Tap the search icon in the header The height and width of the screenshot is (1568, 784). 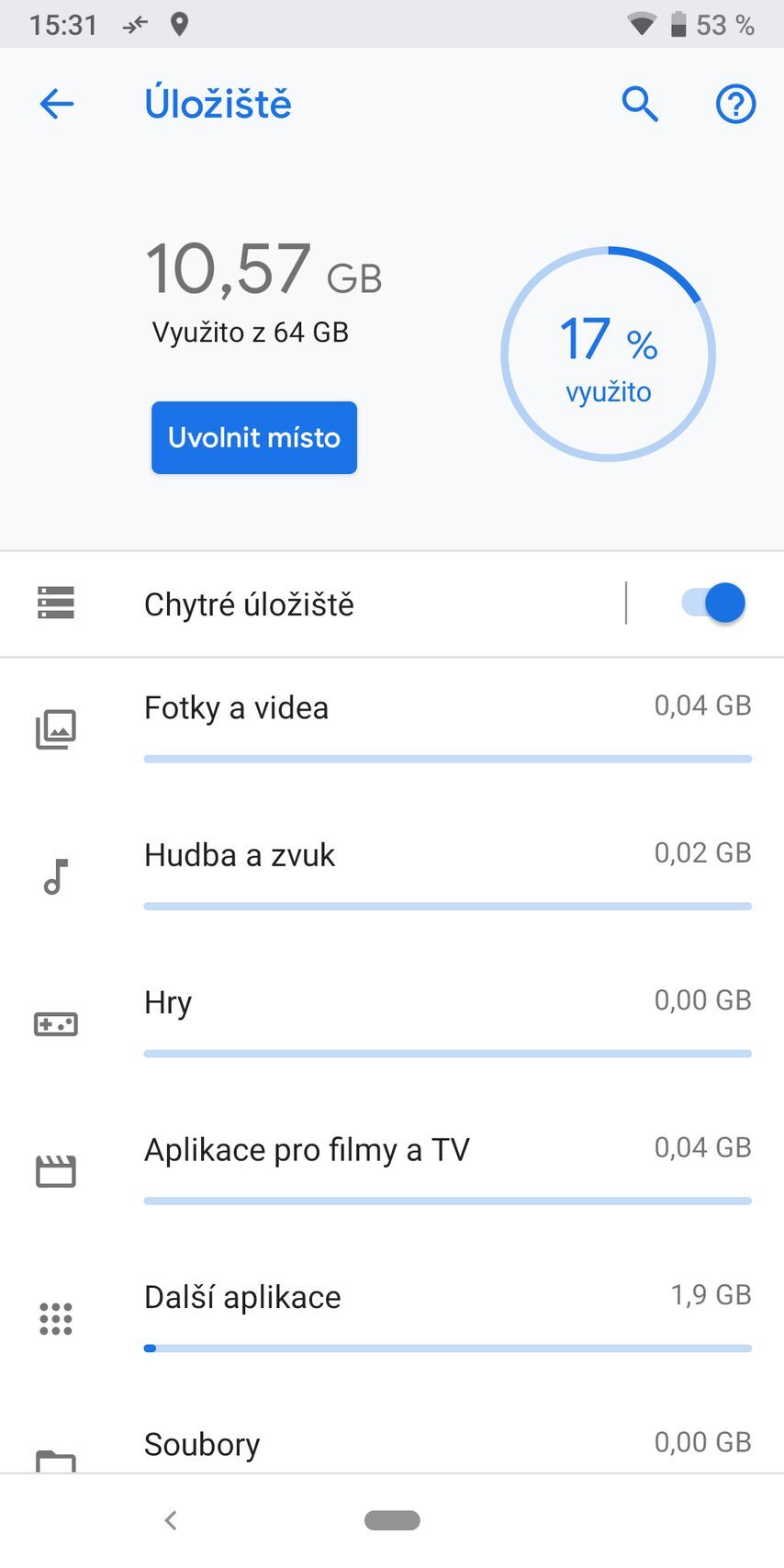640,104
